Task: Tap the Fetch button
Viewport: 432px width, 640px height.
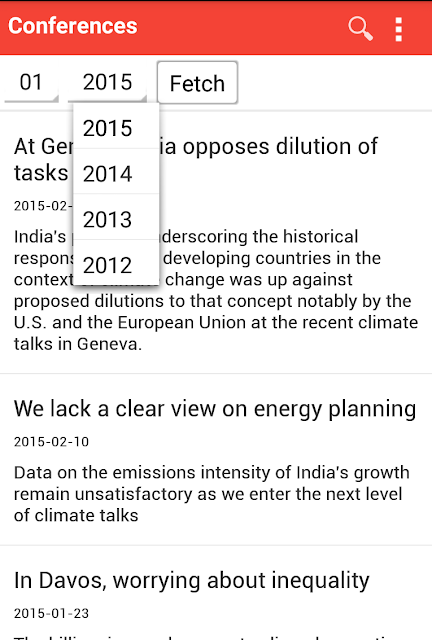Action: [x=197, y=83]
